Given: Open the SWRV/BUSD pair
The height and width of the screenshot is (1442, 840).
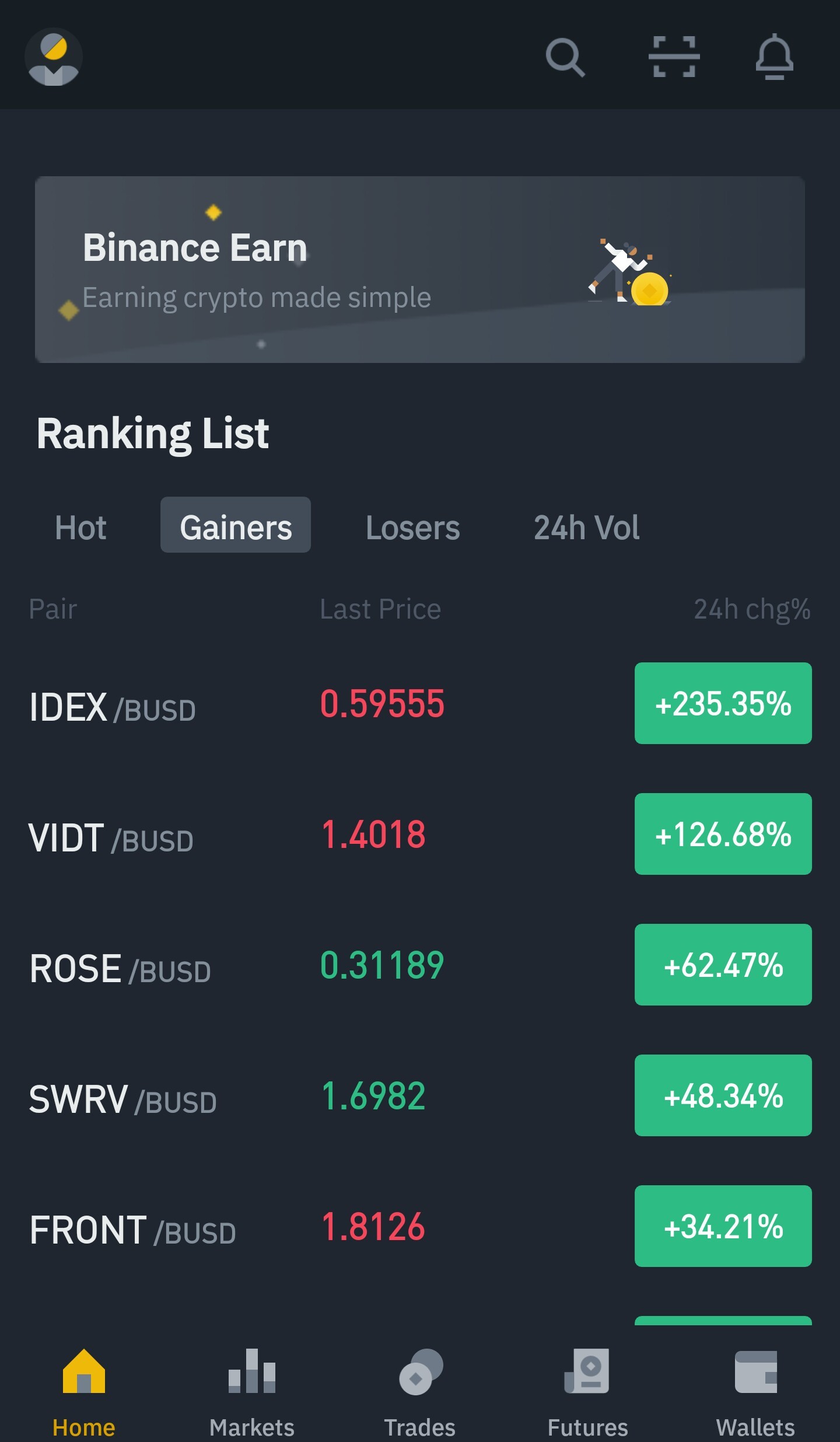Looking at the screenshot, I should (420, 1095).
